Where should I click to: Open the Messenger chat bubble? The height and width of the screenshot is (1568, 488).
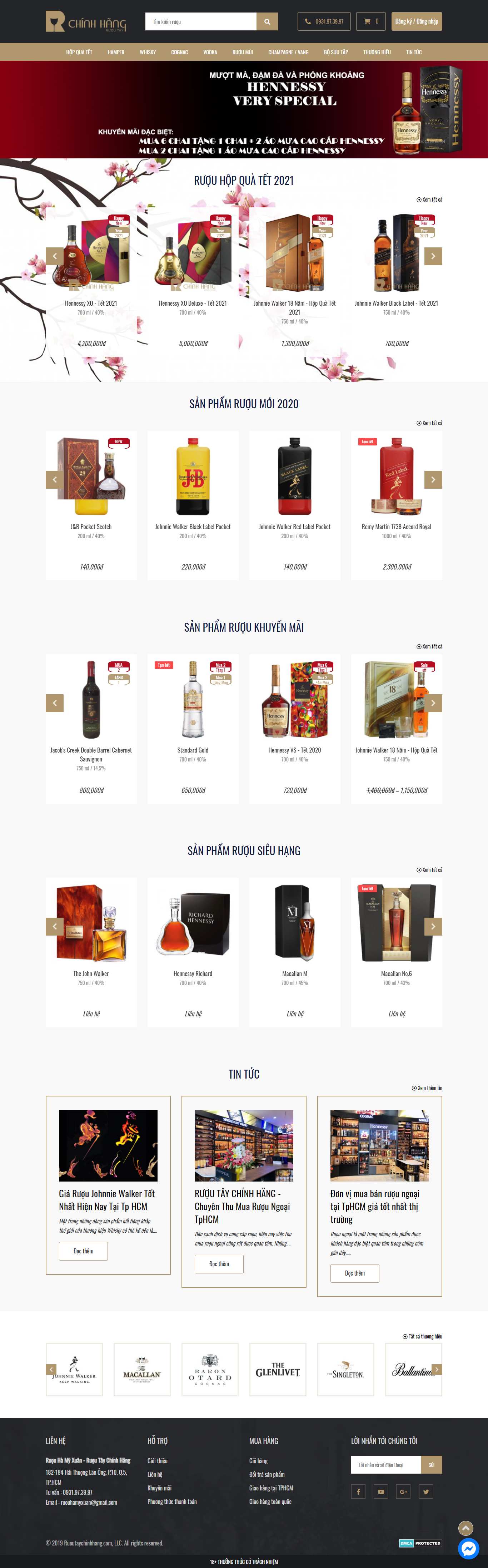468,1548
